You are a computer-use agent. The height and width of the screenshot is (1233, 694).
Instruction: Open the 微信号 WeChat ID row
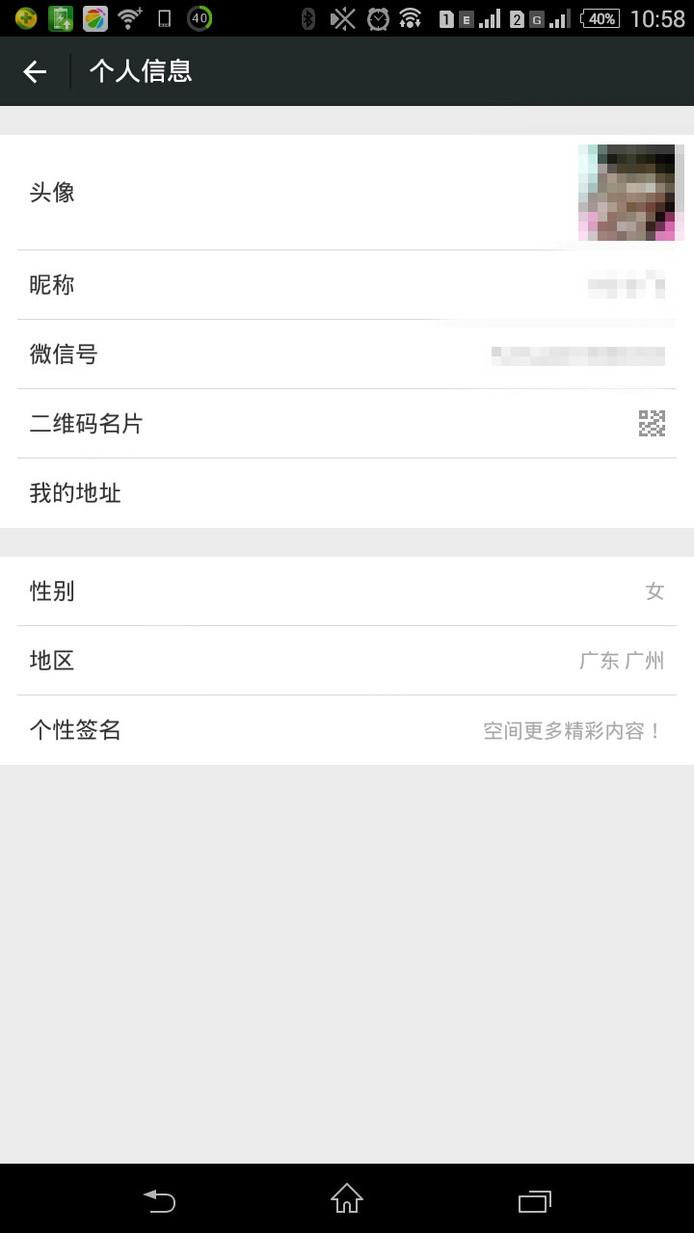point(347,354)
